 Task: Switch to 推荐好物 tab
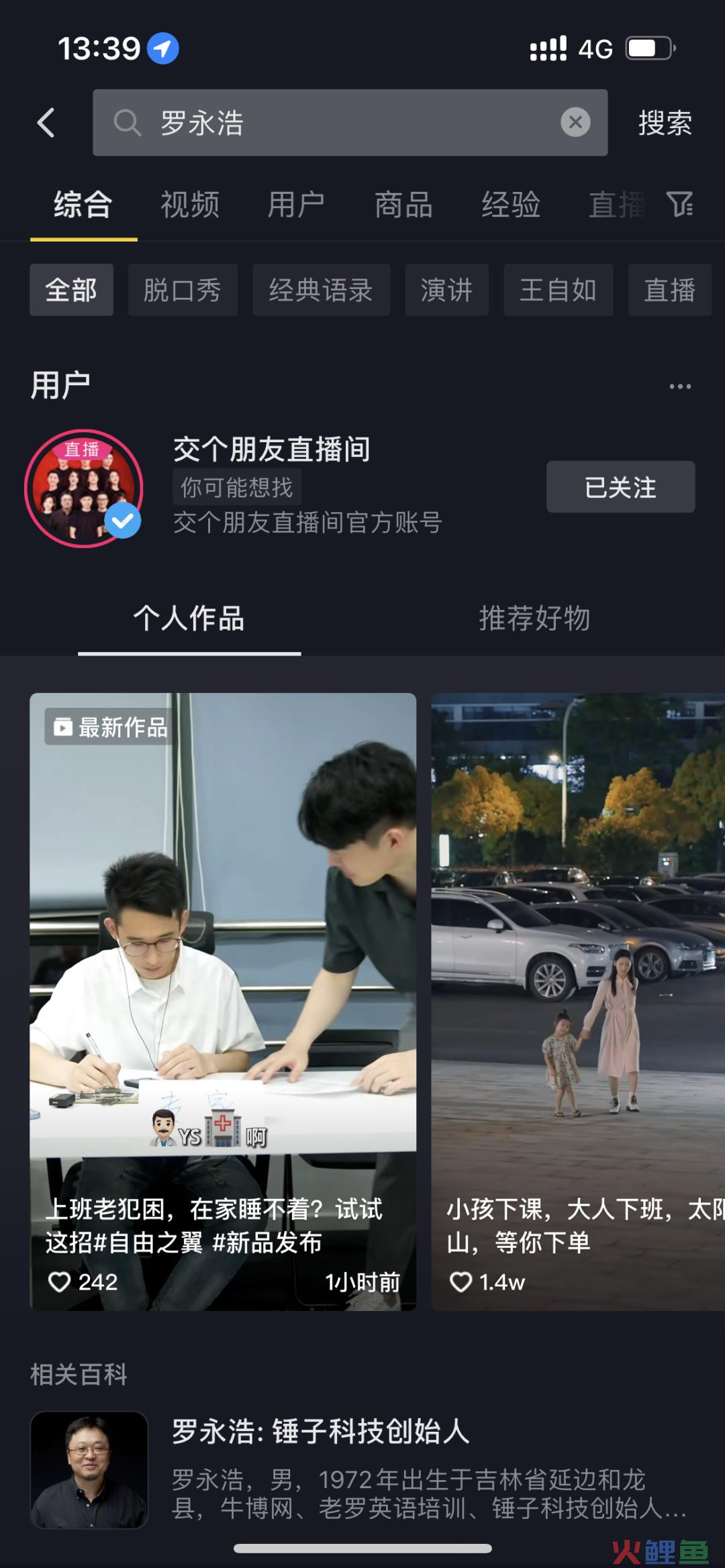point(534,619)
